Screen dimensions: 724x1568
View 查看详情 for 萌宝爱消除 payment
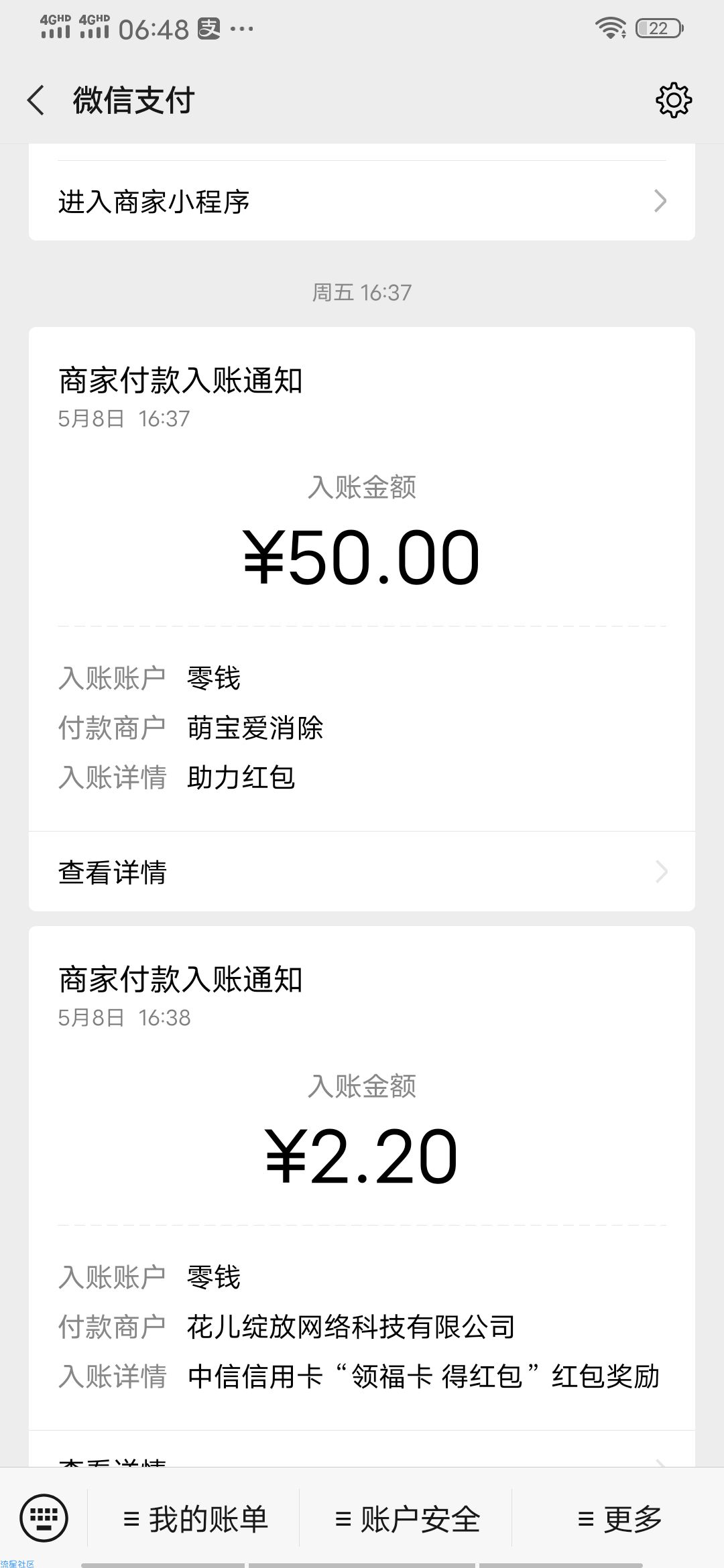pyautogui.click(x=362, y=872)
